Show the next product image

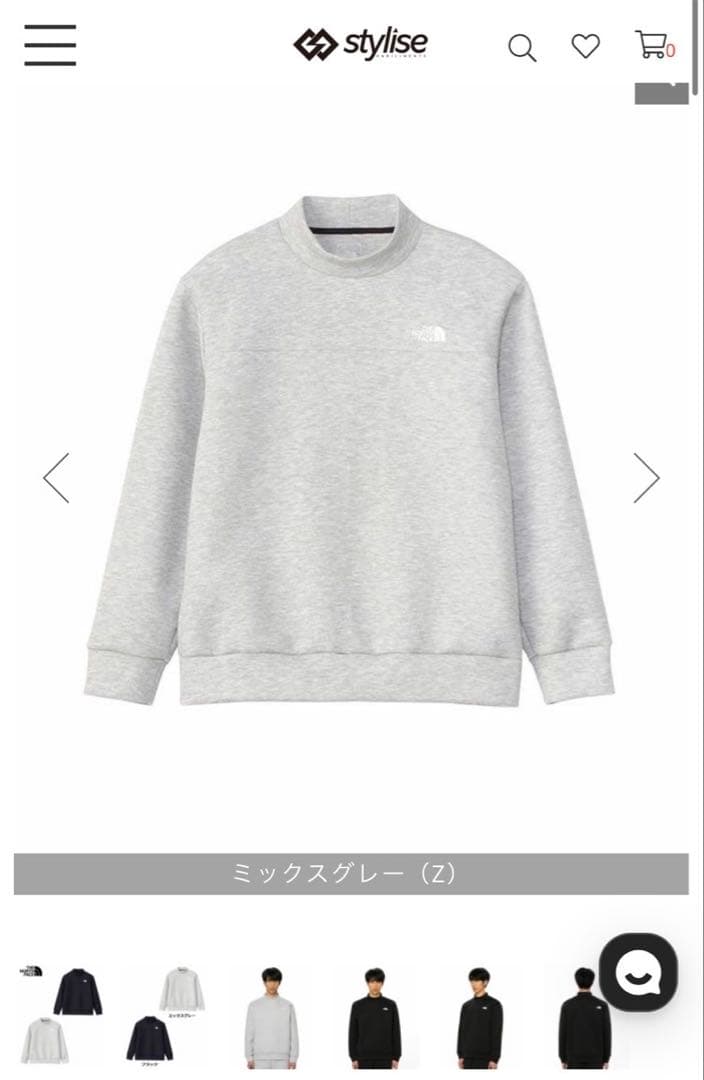[x=646, y=478]
